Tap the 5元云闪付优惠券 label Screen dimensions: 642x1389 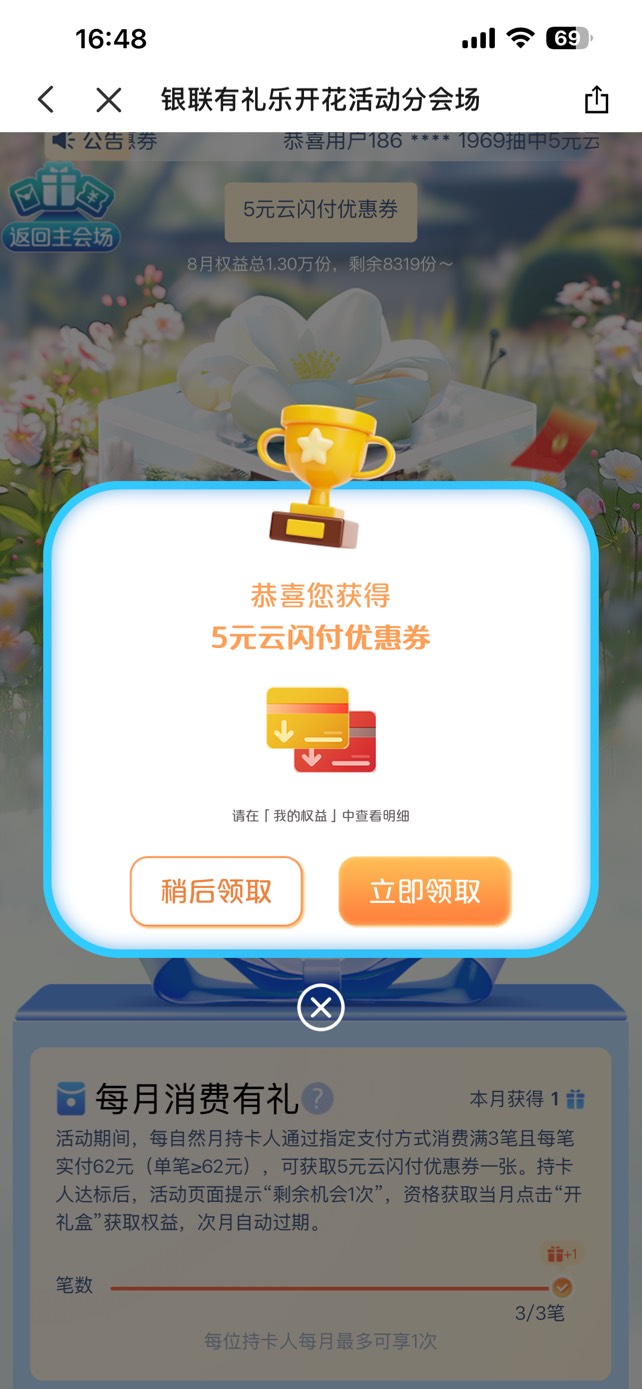(320, 211)
